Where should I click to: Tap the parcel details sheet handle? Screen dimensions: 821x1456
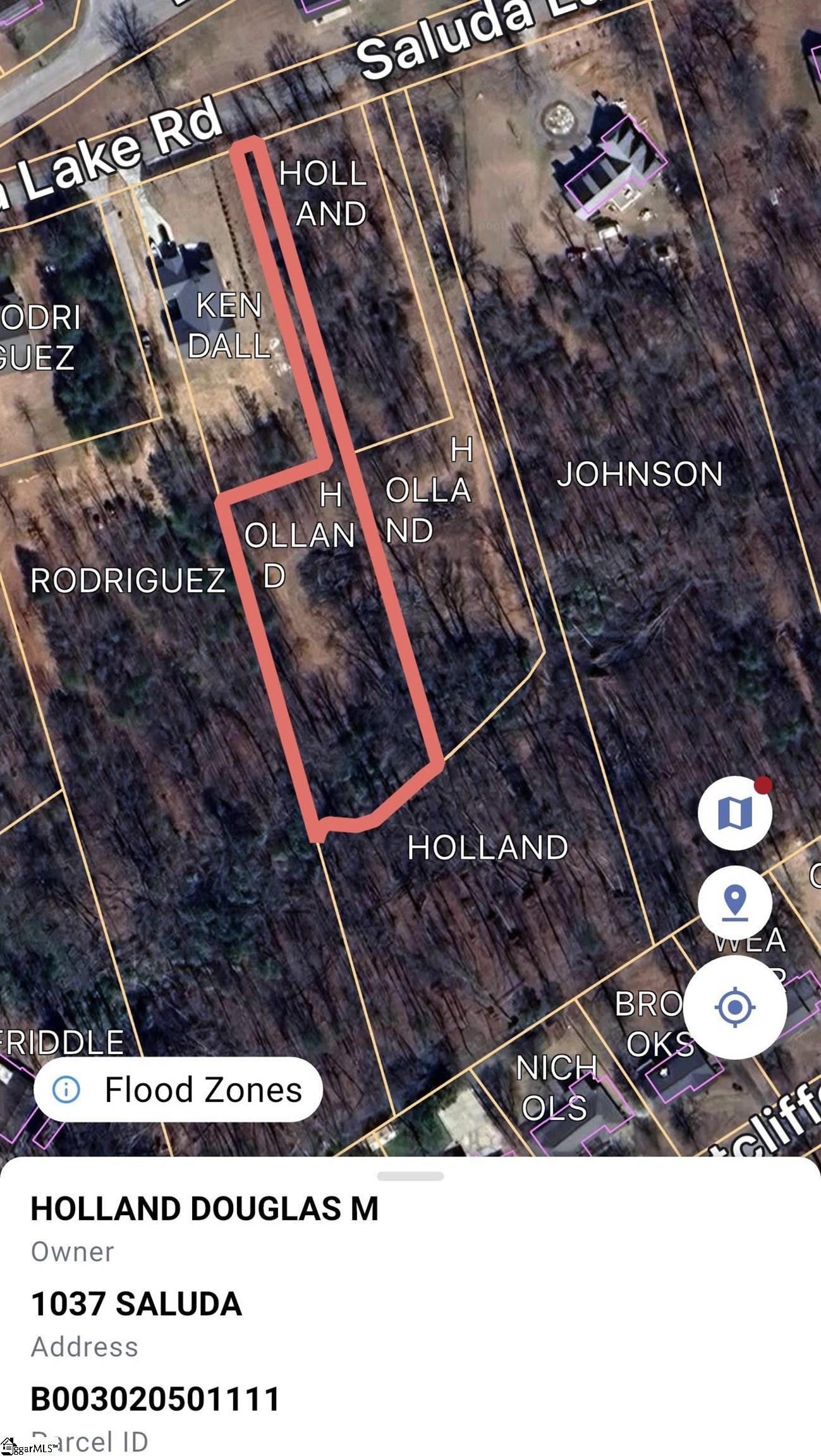(x=410, y=1176)
